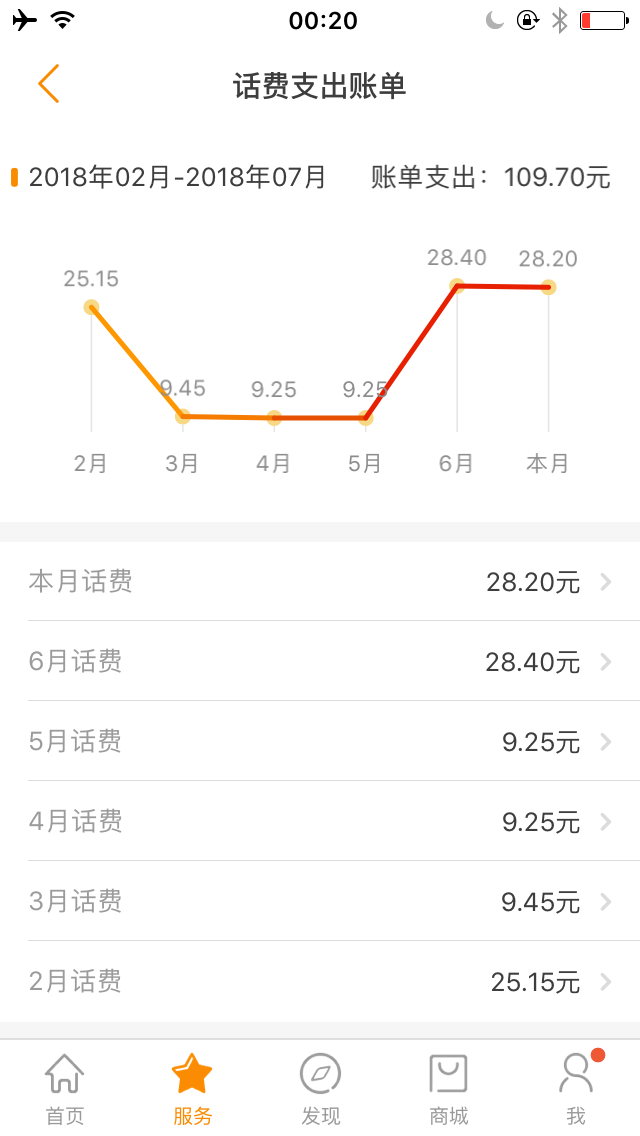View the 5月话费 bill row
This screenshot has height=1136, width=640.
click(x=320, y=741)
